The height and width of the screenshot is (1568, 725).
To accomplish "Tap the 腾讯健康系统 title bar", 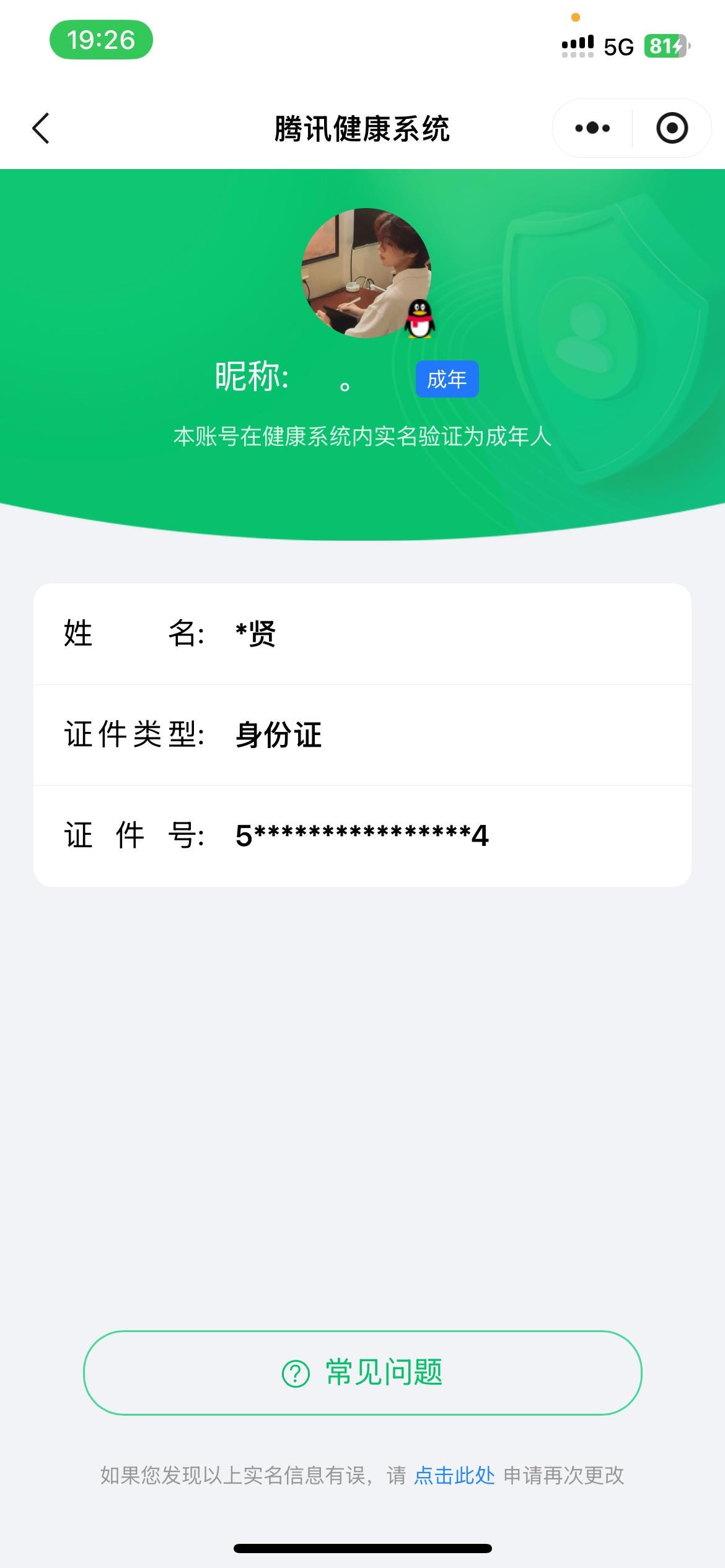I will click(362, 127).
